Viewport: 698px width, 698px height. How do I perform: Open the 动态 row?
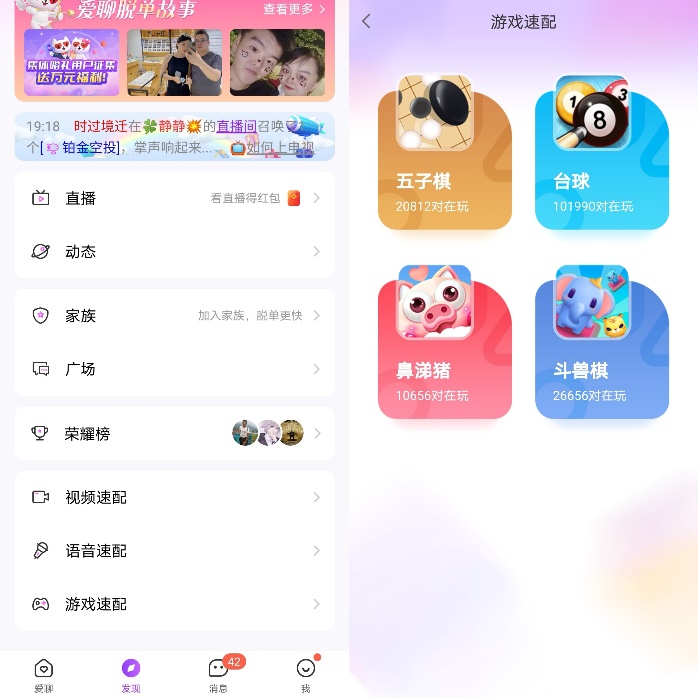(x=174, y=251)
